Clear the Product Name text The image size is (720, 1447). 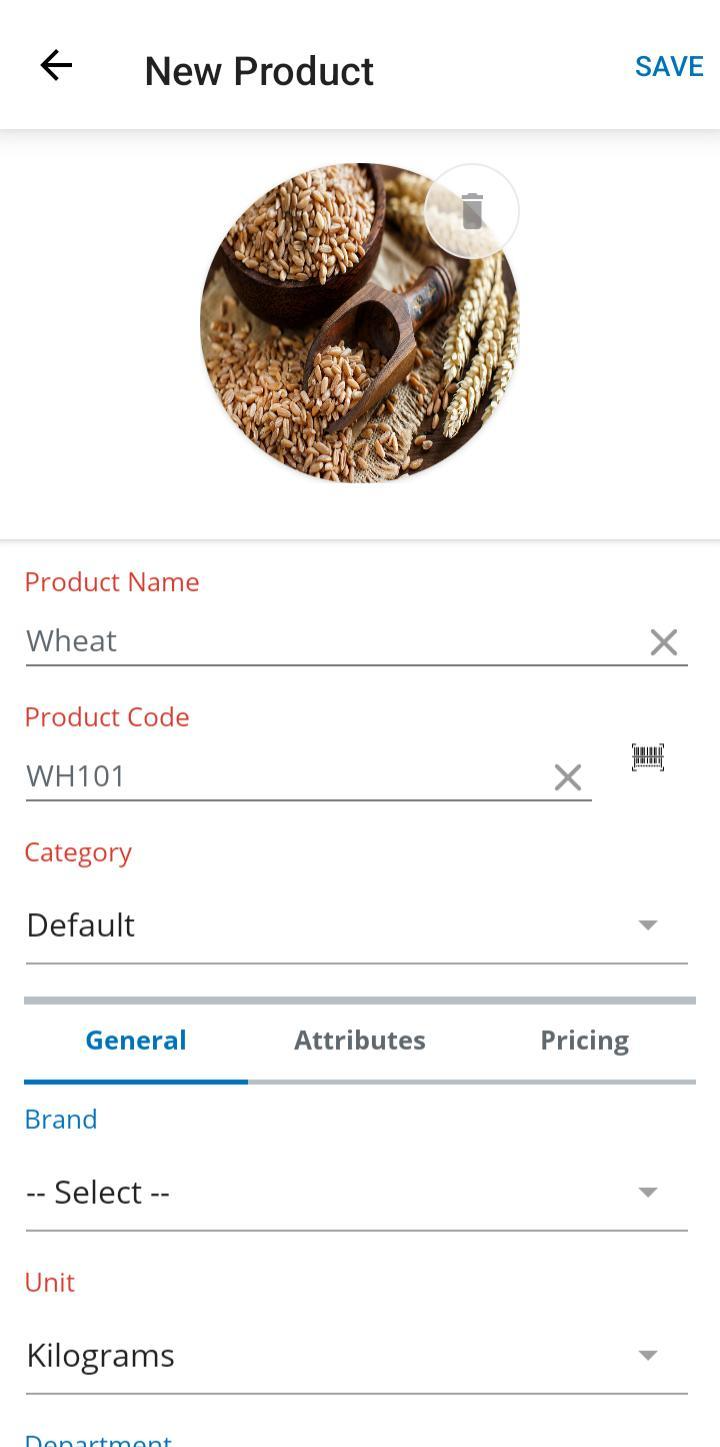tap(664, 642)
